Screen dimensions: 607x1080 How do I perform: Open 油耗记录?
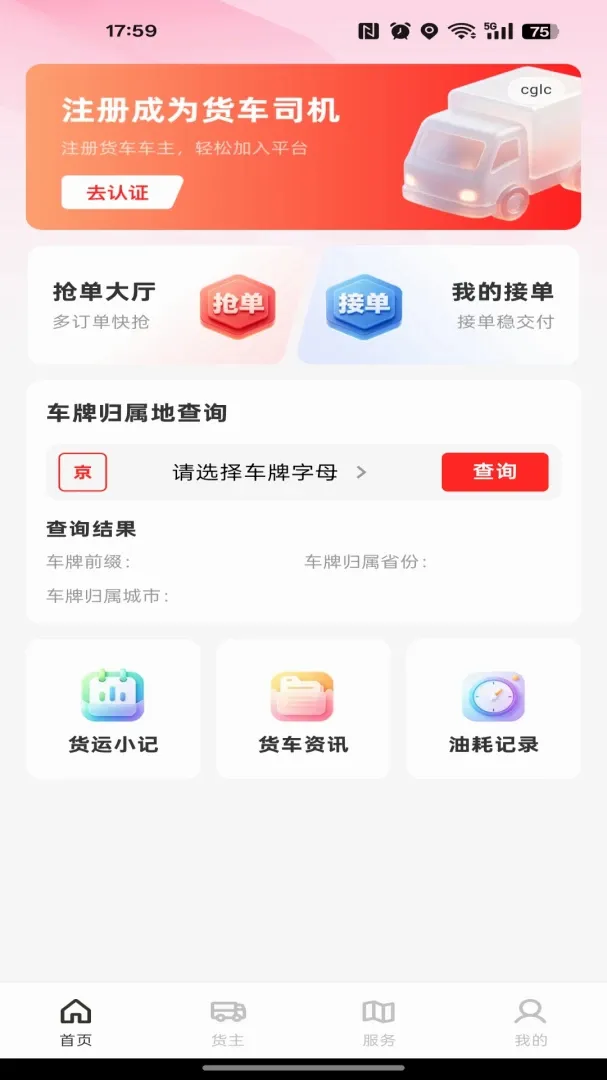[x=493, y=709]
